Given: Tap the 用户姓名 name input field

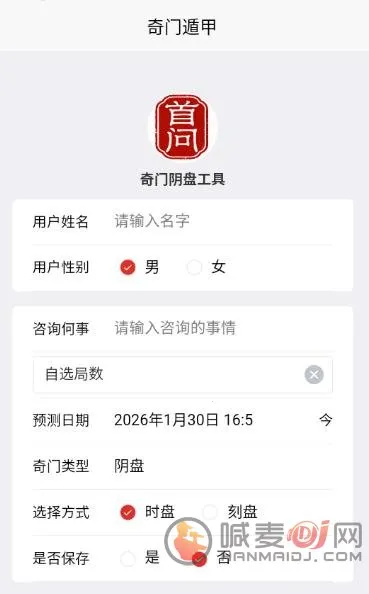Looking at the screenshot, I should [x=223, y=221].
